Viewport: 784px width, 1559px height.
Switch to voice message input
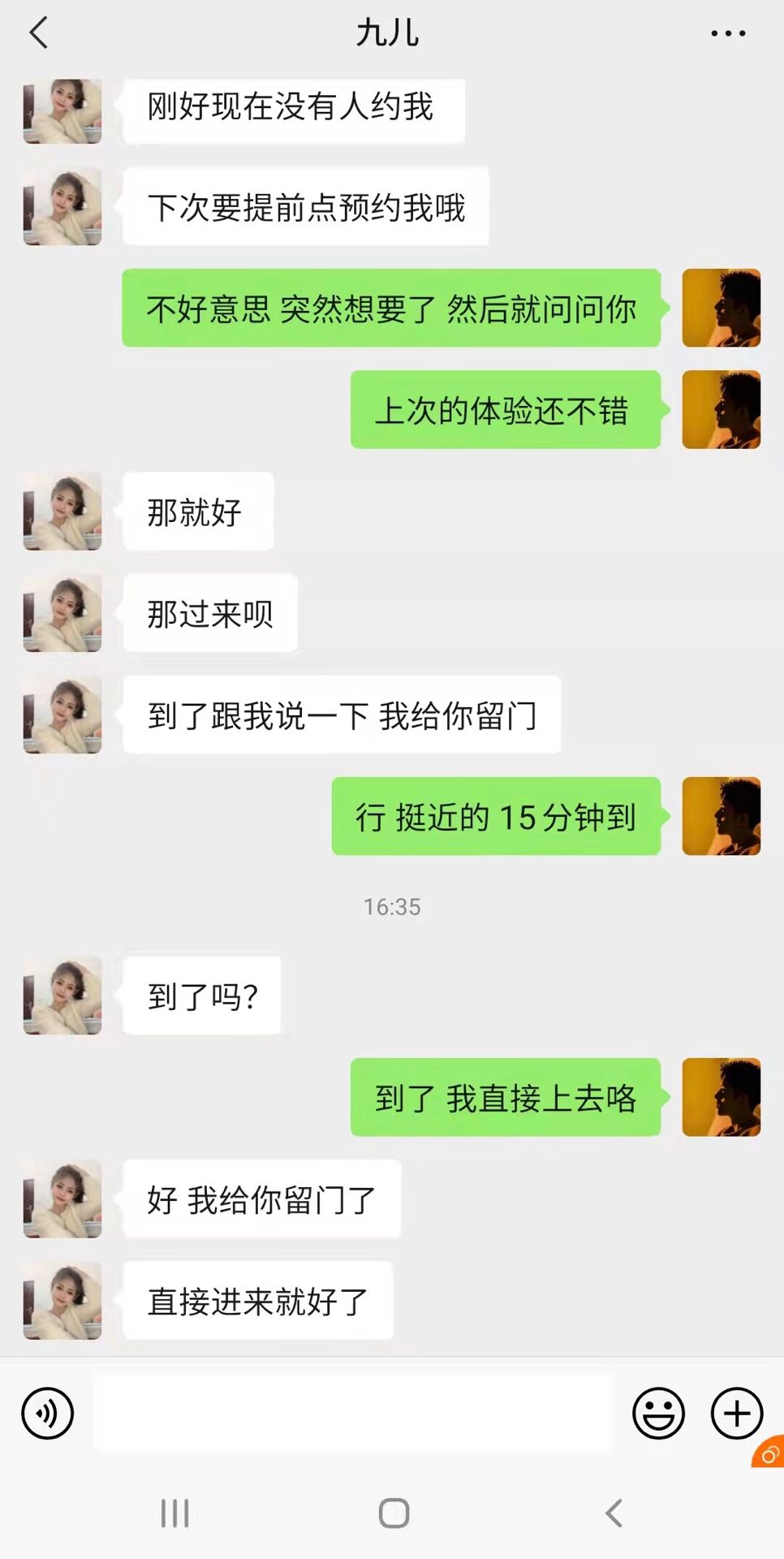[x=48, y=1414]
